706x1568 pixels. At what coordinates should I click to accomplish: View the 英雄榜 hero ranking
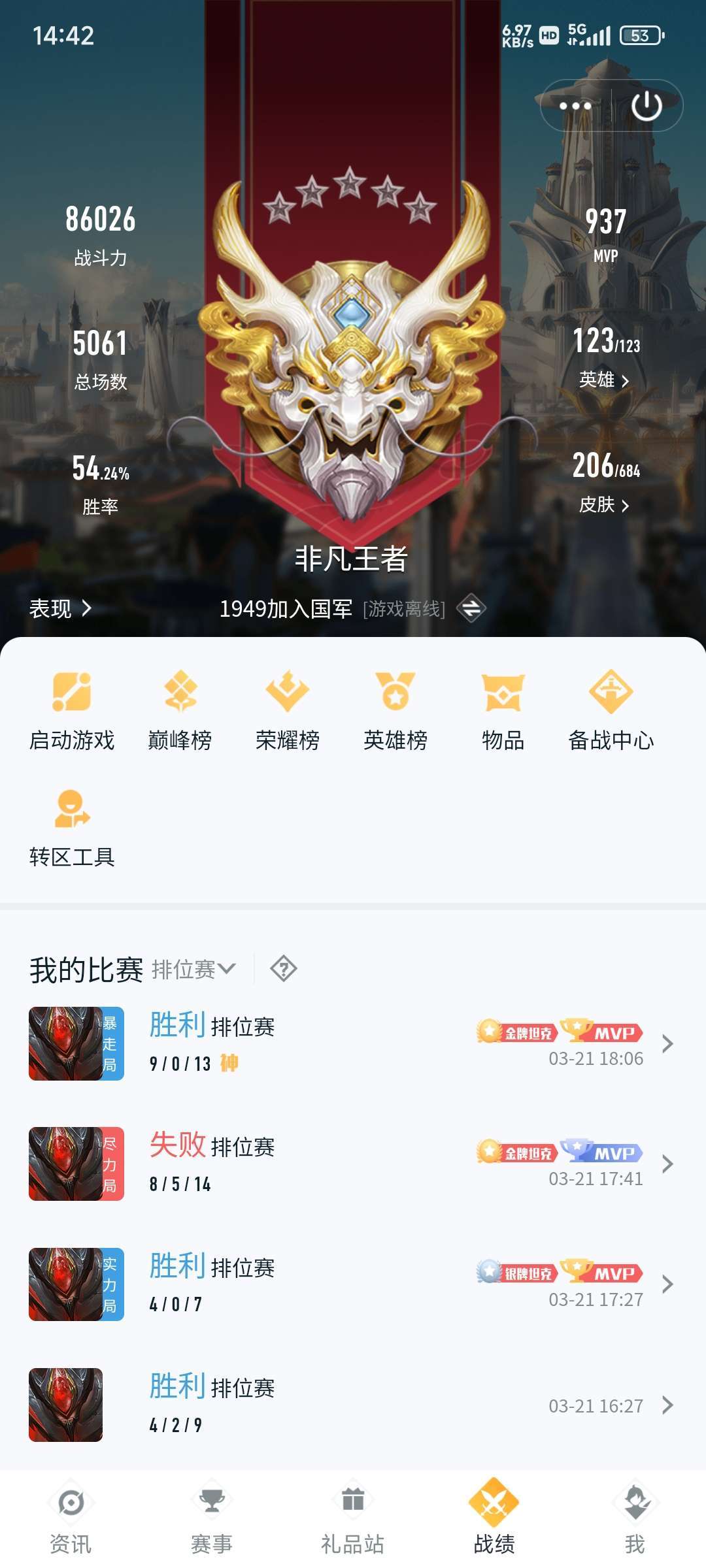coord(395,710)
